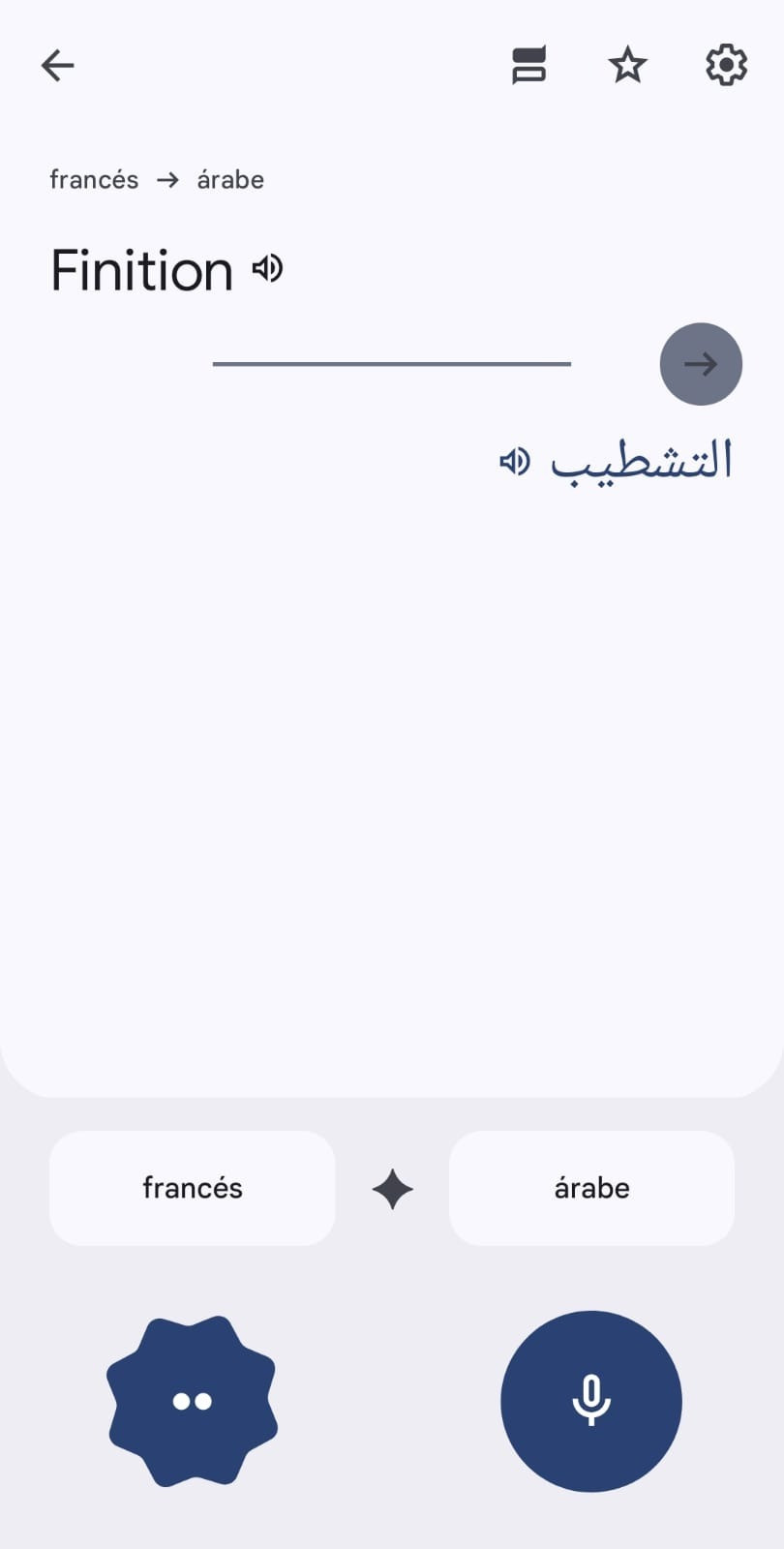Start voice input with the microphone
The width and height of the screenshot is (784, 1549).
(590, 1401)
